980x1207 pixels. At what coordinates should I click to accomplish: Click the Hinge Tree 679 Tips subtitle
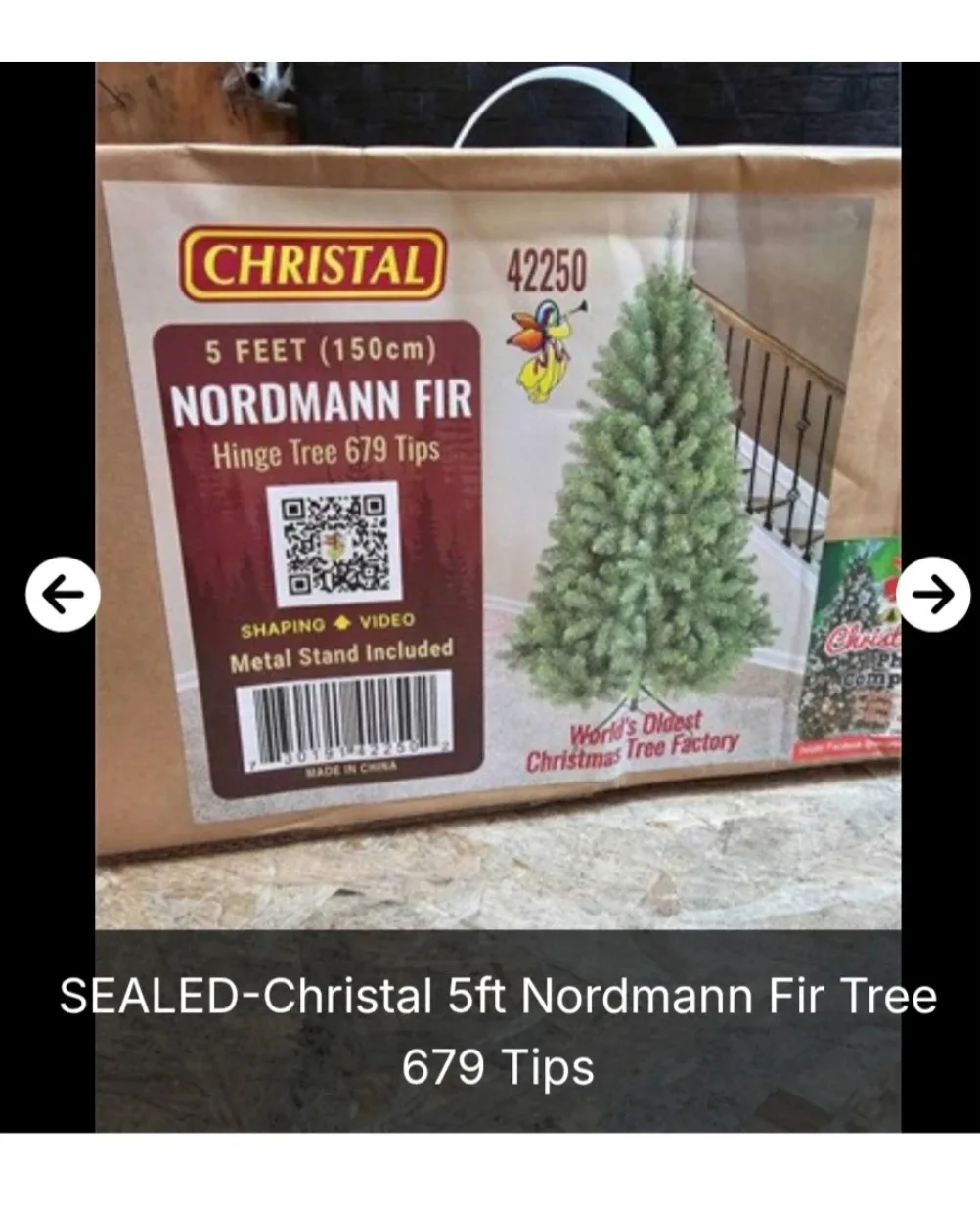pyautogui.click(x=324, y=448)
